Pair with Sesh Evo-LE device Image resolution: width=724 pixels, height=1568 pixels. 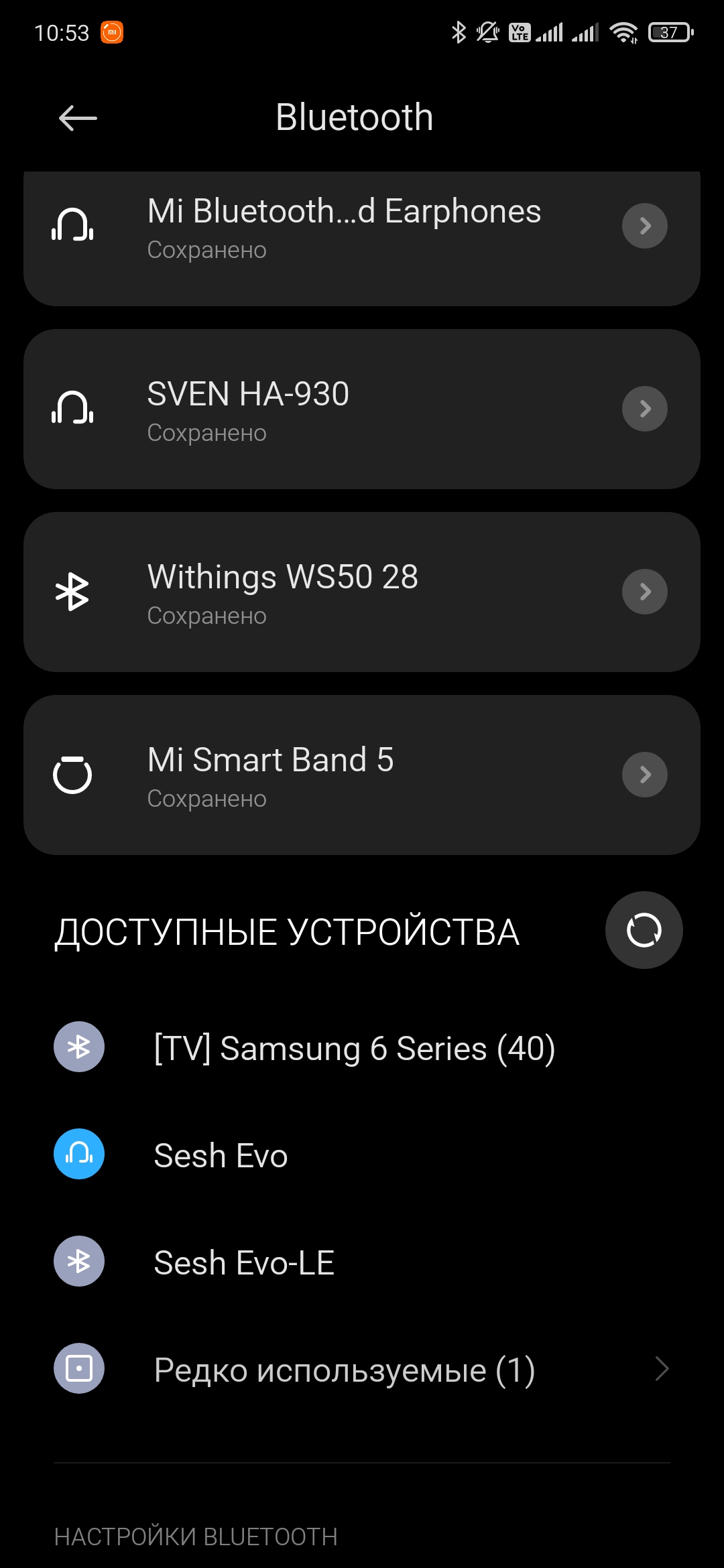pyautogui.click(x=244, y=1262)
